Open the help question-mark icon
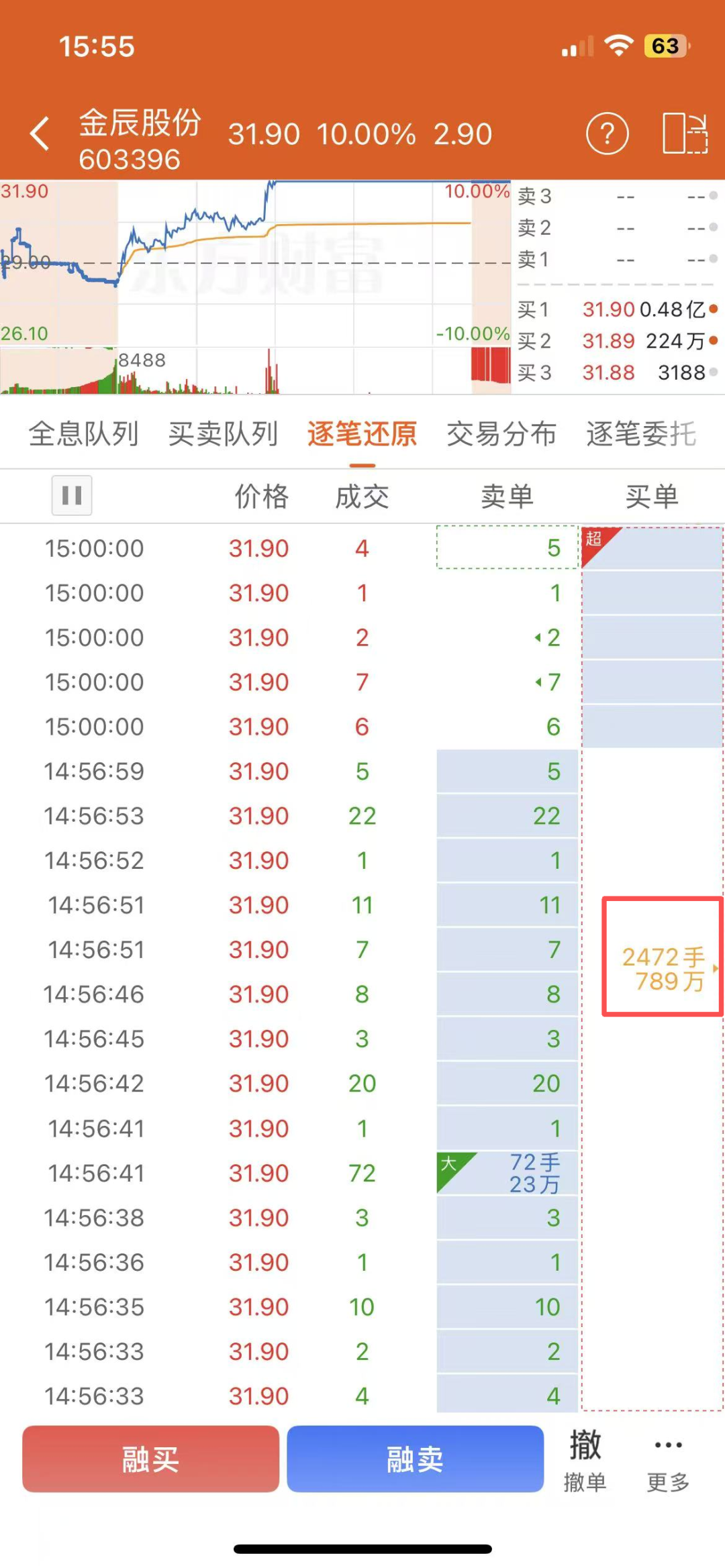Viewport: 725px width, 1568px height. pyautogui.click(x=607, y=134)
